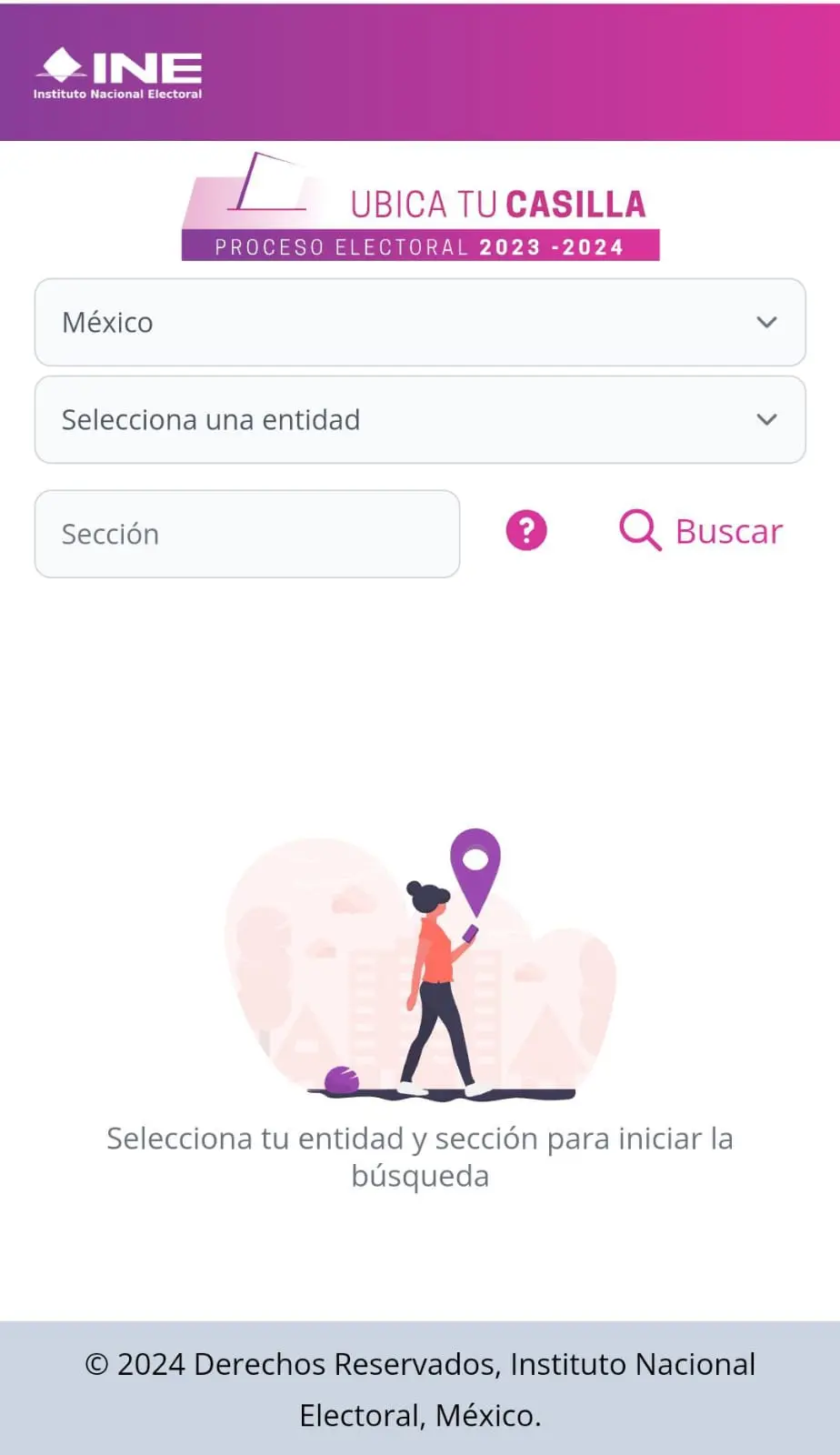840x1455 pixels.
Task: Open the INE logo home link
Action: click(x=118, y=73)
